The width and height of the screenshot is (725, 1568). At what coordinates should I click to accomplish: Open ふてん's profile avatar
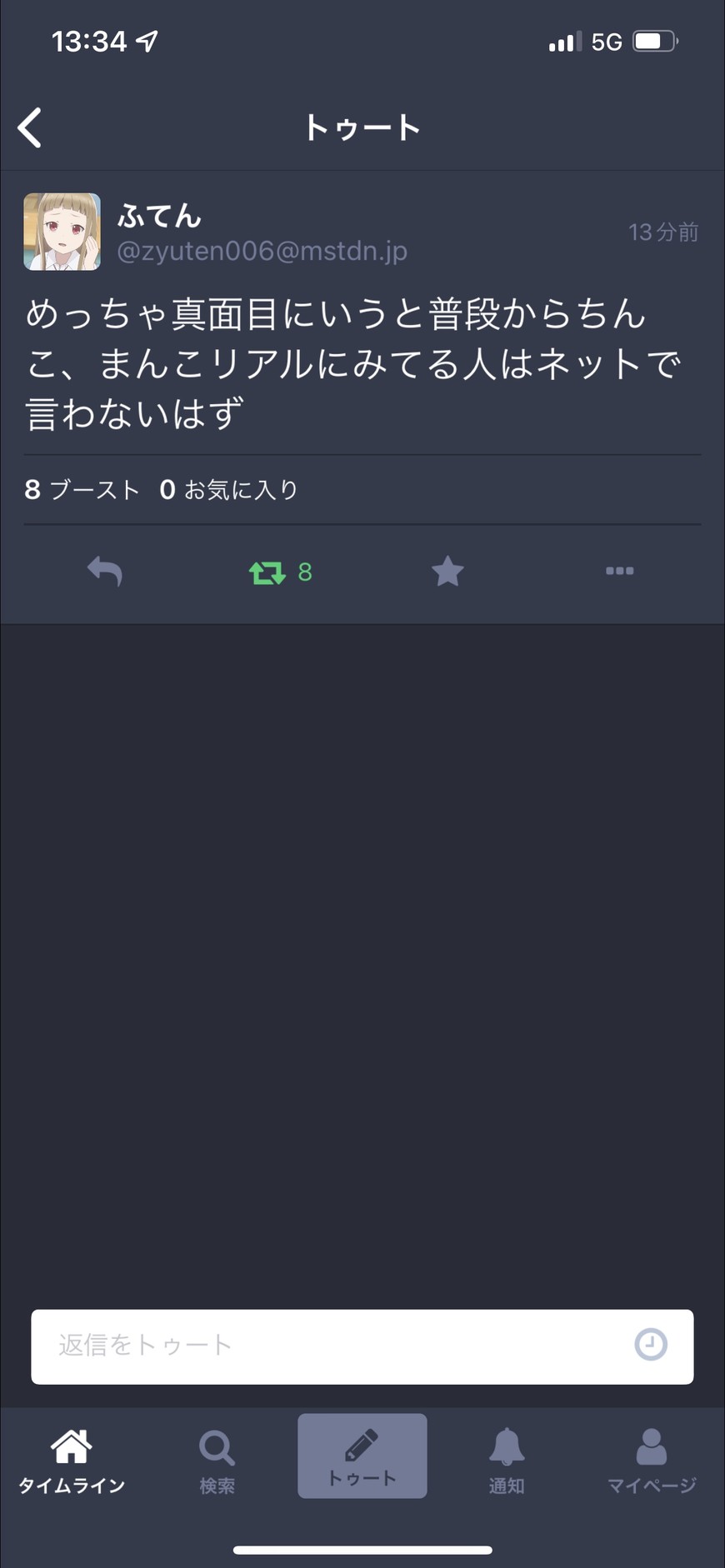tap(62, 232)
